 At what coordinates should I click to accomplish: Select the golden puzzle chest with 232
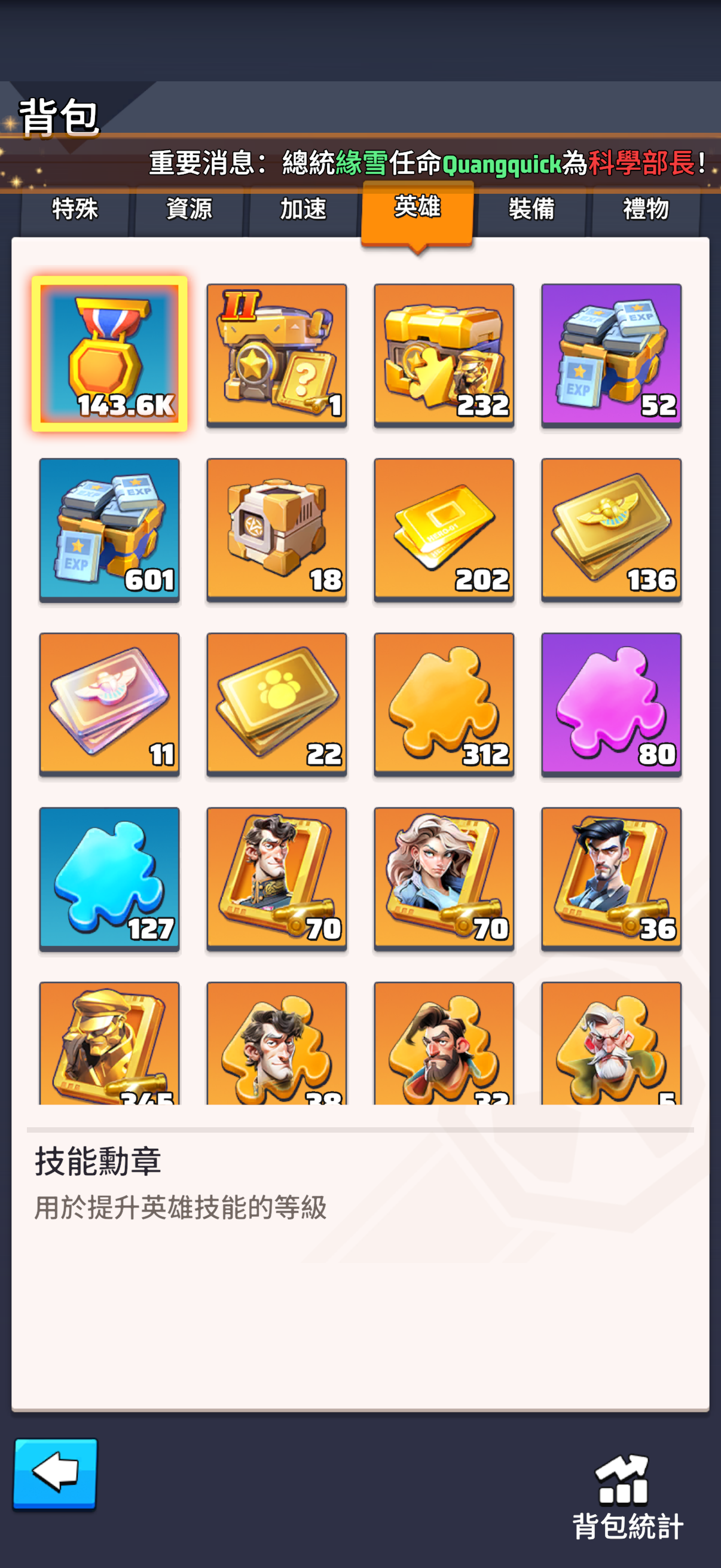(x=444, y=354)
